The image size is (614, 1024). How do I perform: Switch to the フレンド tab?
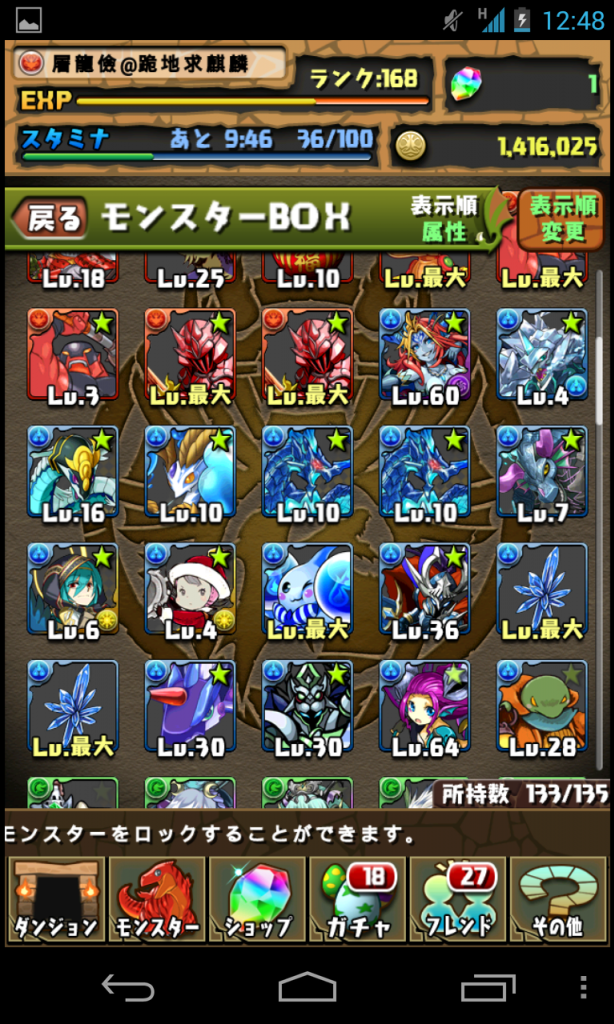click(x=459, y=900)
